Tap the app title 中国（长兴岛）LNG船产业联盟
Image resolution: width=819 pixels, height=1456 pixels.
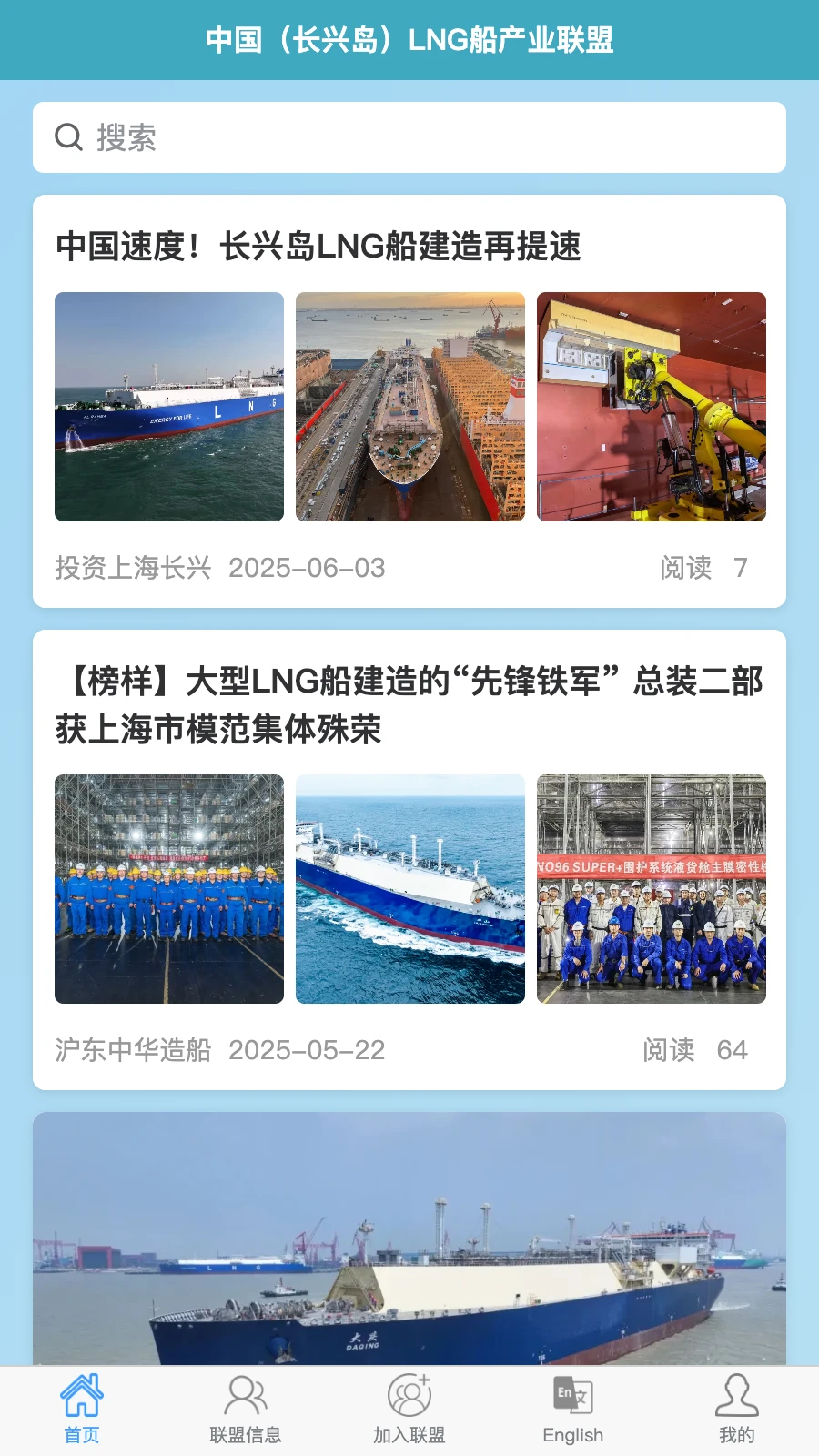pyautogui.click(x=409, y=39)
